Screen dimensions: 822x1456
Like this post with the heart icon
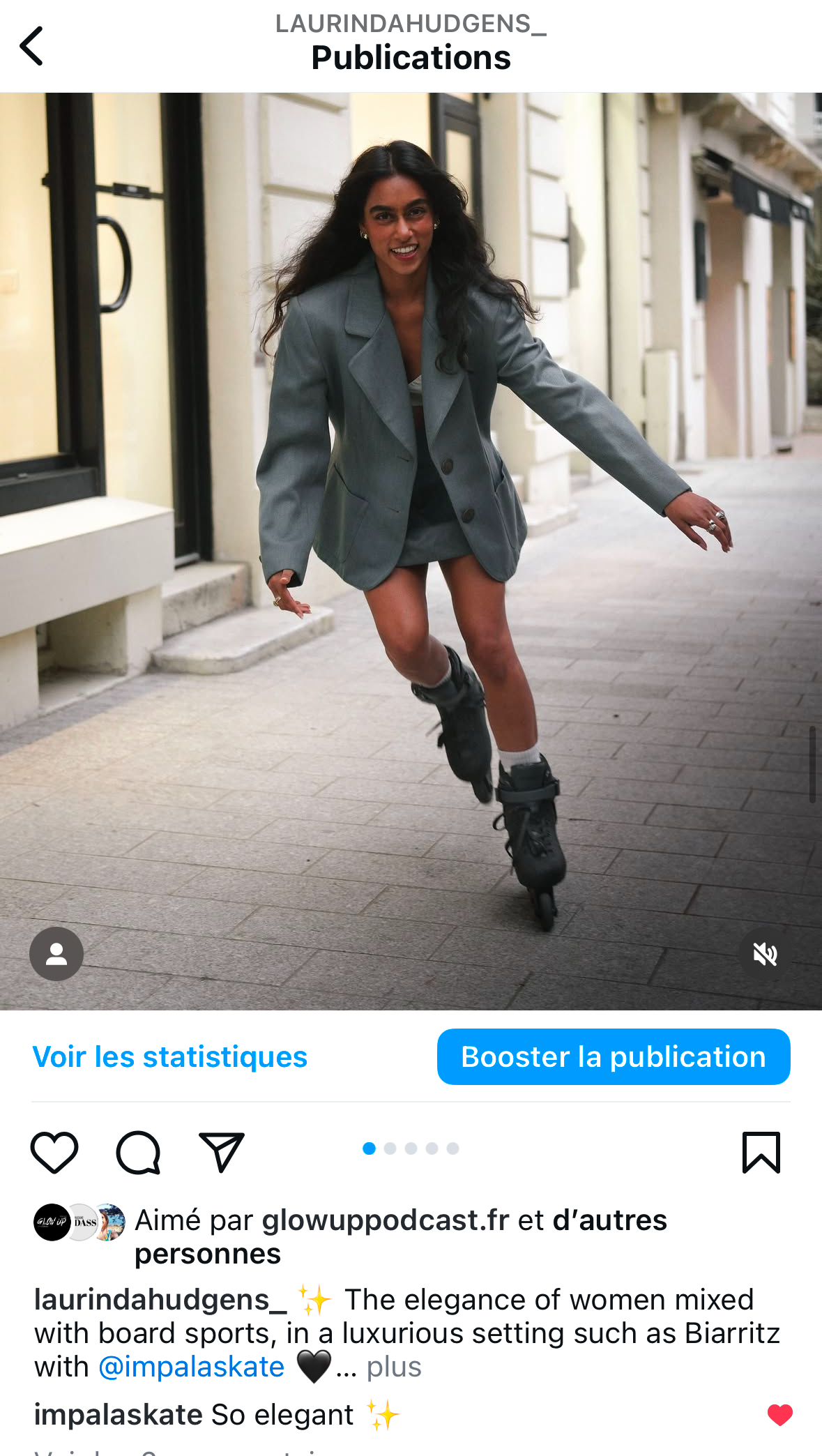pos(54,1152)
